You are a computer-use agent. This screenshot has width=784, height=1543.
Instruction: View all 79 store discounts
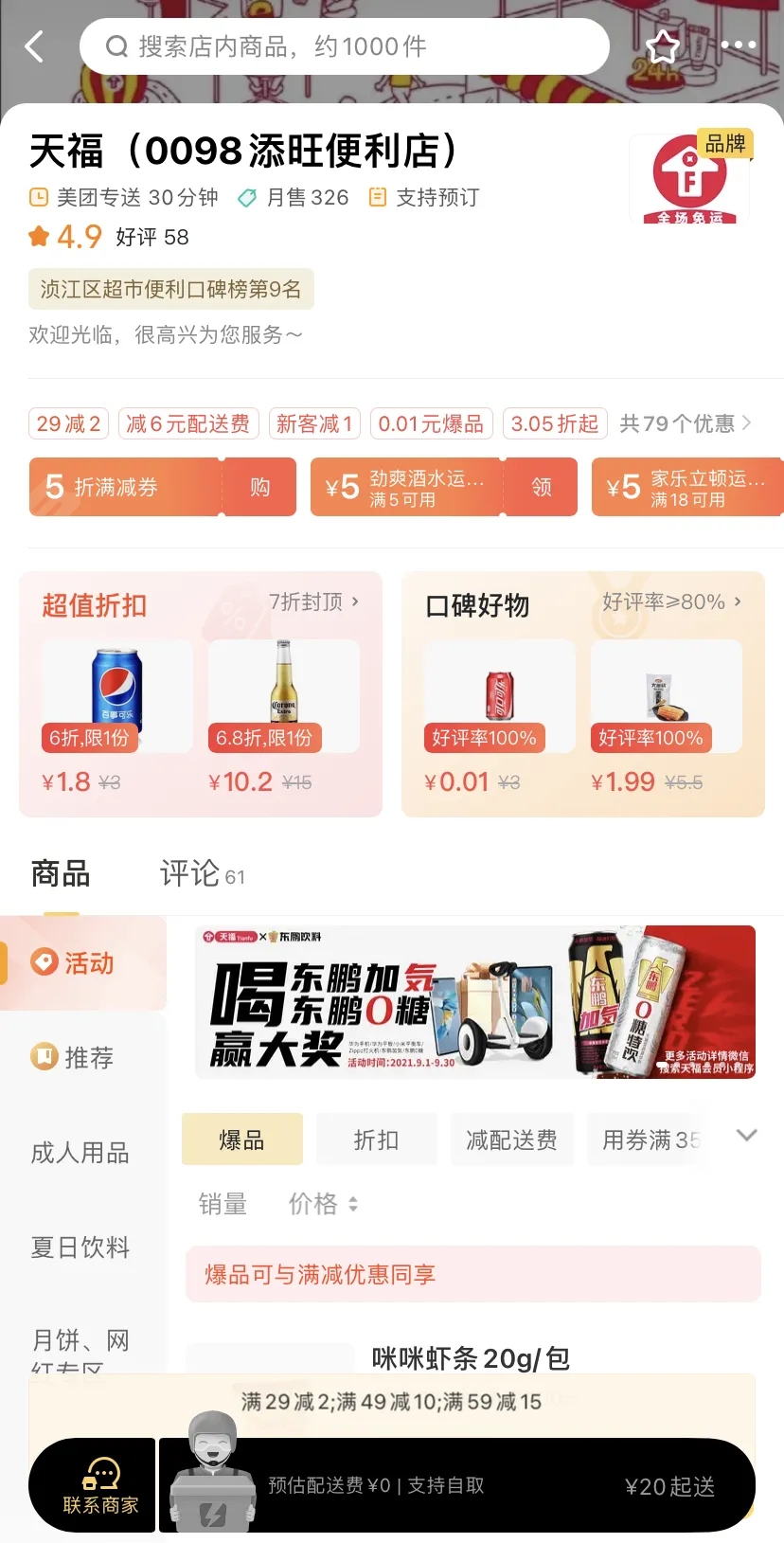tap(686, 423)
